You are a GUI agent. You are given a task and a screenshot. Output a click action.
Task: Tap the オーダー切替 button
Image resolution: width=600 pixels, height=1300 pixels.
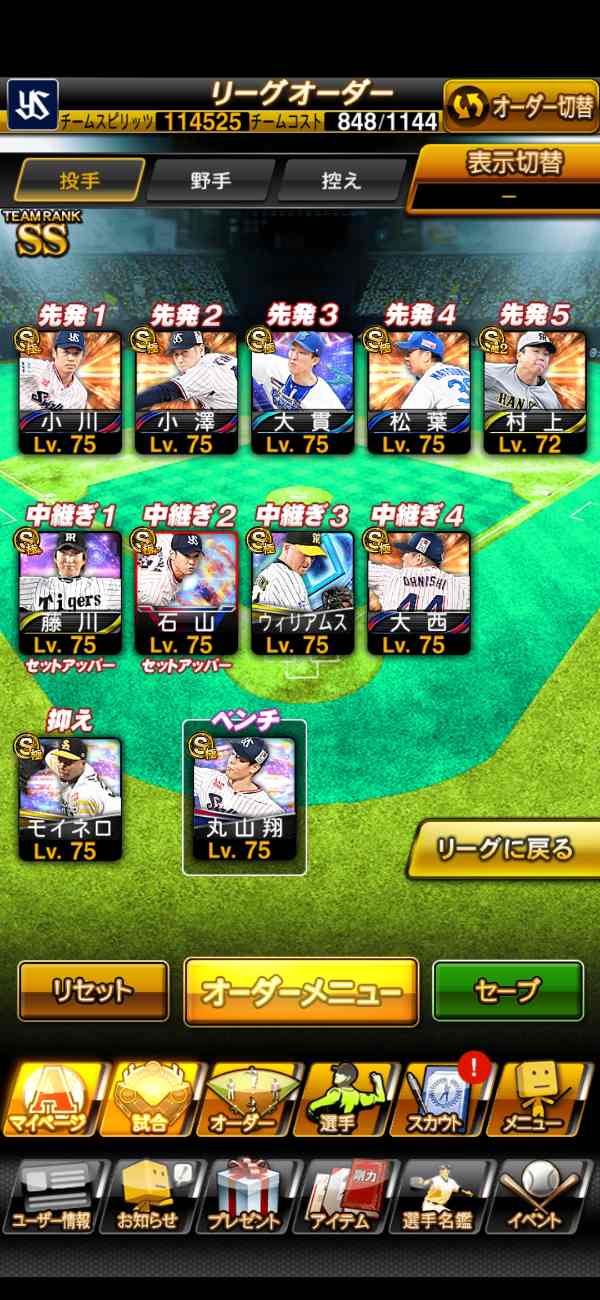point(520,106)
